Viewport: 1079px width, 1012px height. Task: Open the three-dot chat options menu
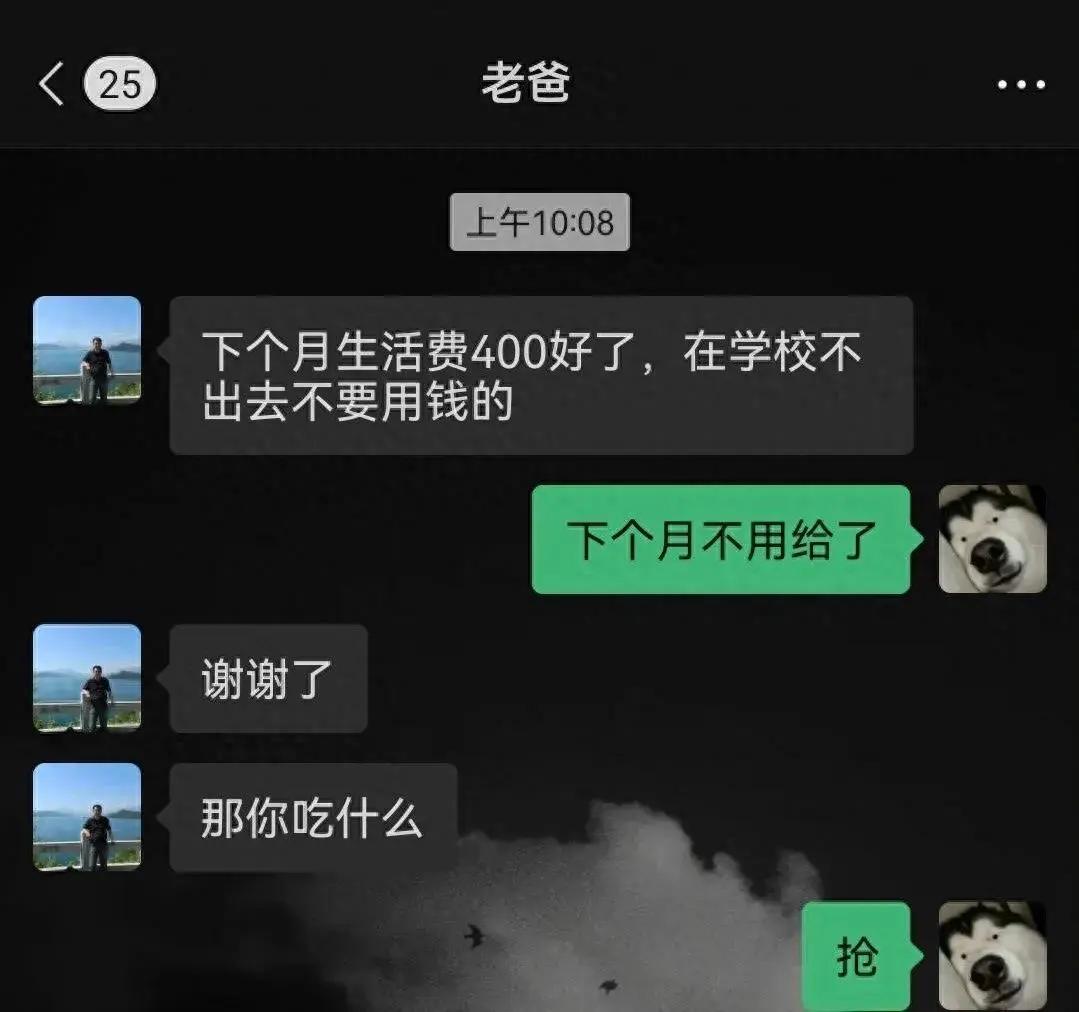point(1020,85)
